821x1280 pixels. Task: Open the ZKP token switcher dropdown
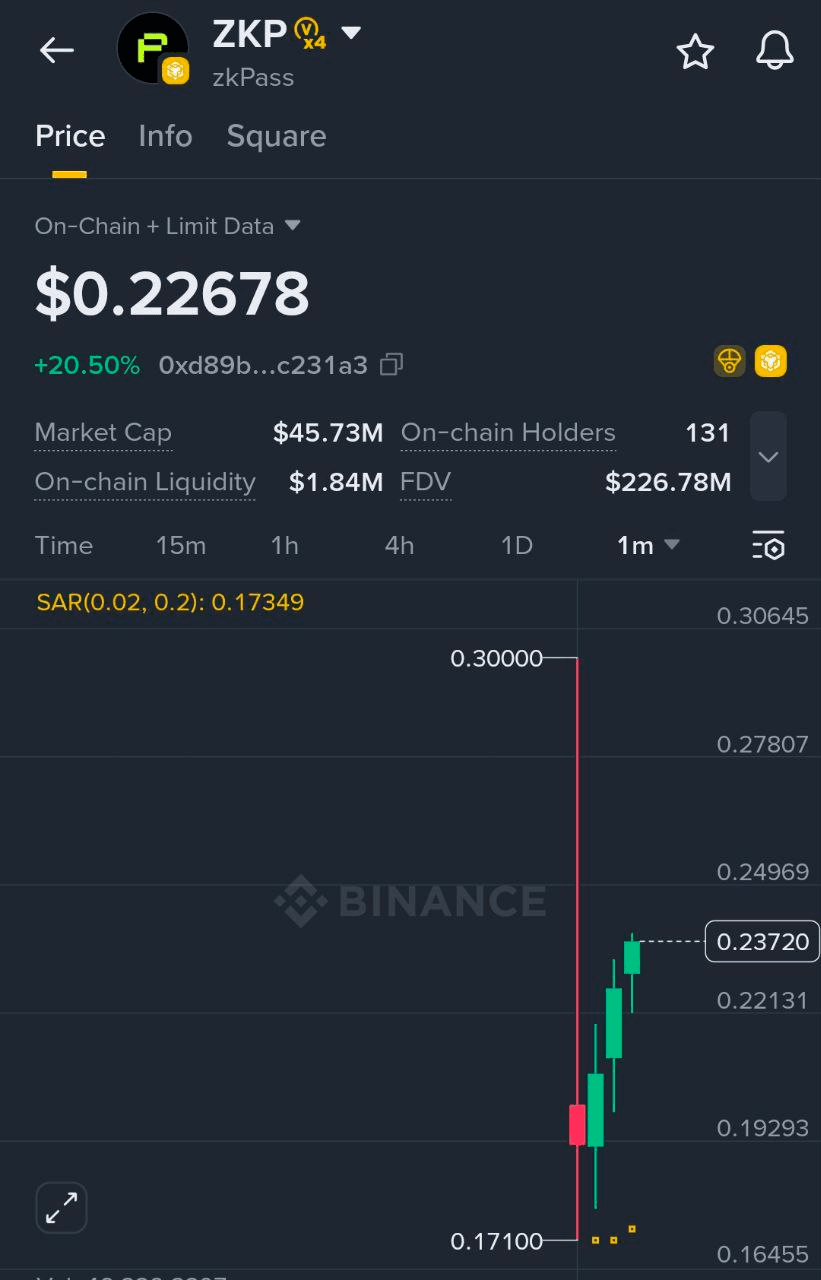(x=350, y=33)
